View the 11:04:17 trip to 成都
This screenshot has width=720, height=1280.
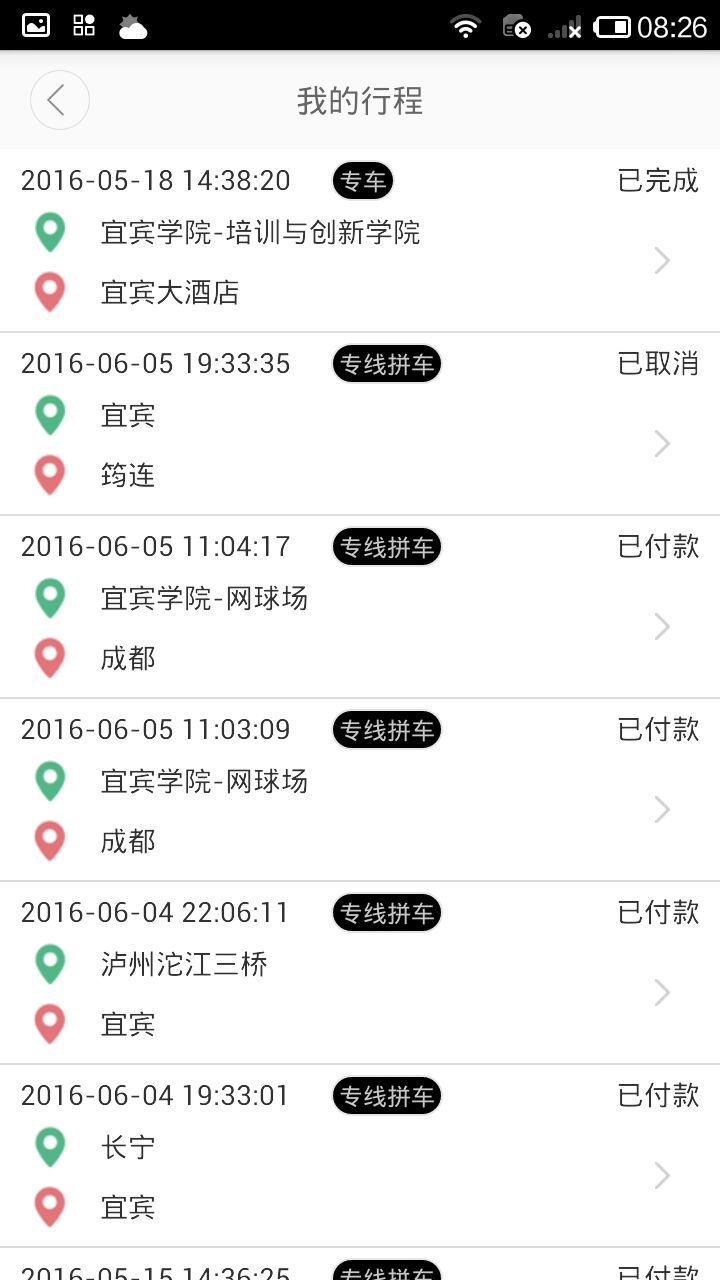pos(360,608)
